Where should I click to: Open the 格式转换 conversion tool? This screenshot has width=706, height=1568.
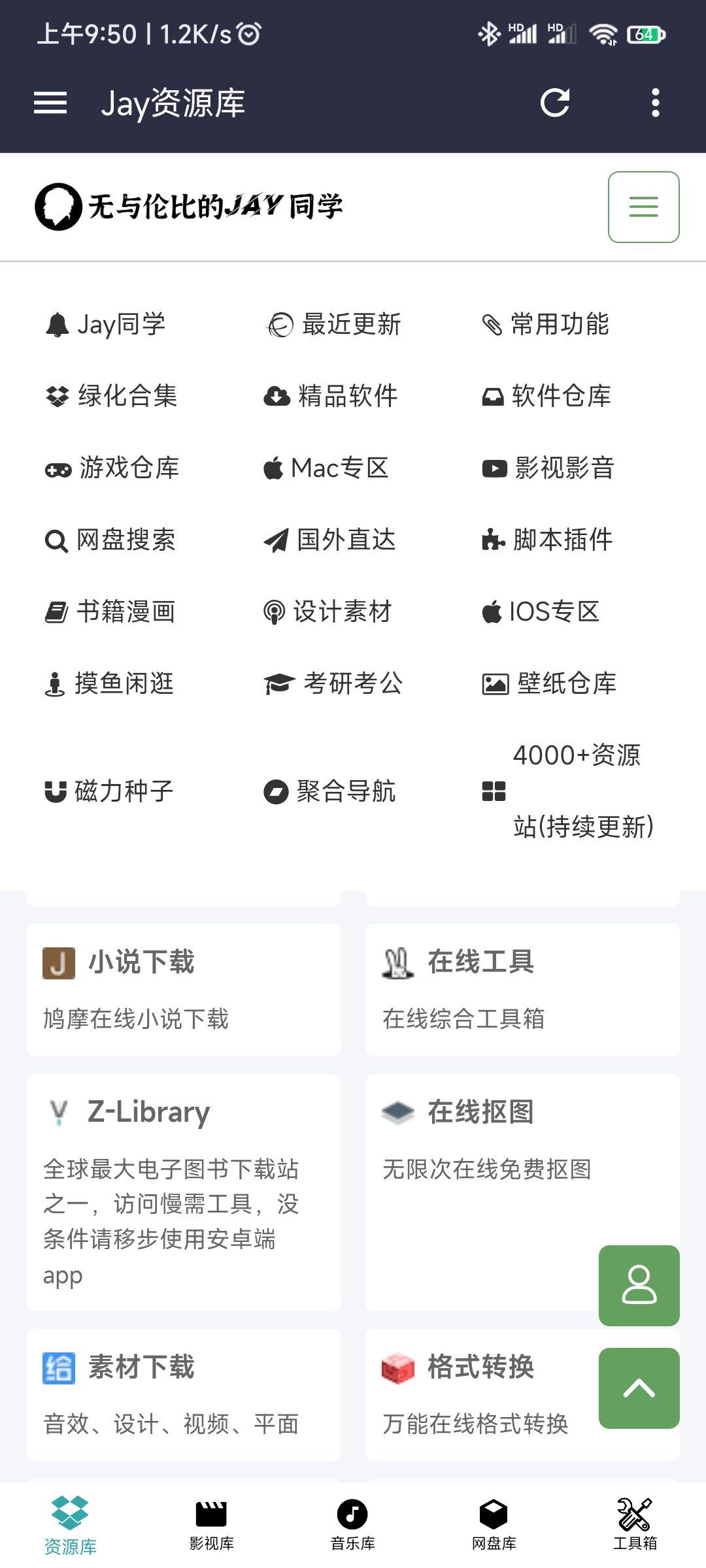(x=482, y=1368)
